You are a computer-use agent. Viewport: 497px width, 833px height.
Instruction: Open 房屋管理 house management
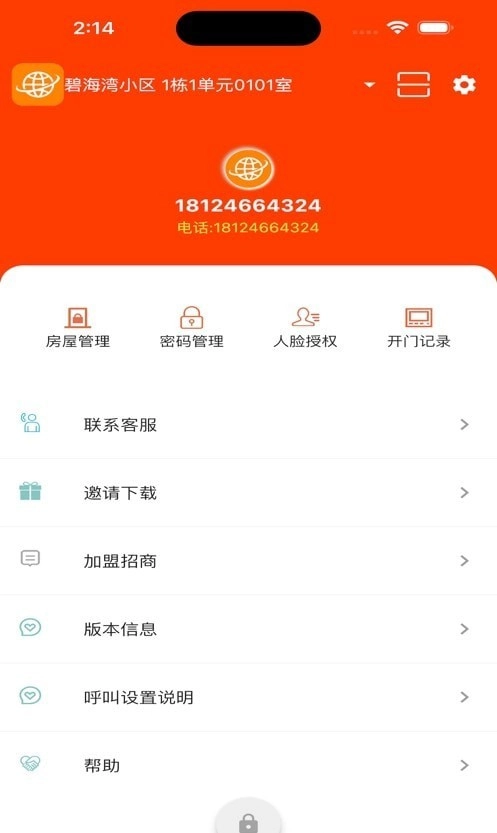click(x=78, y=328)
